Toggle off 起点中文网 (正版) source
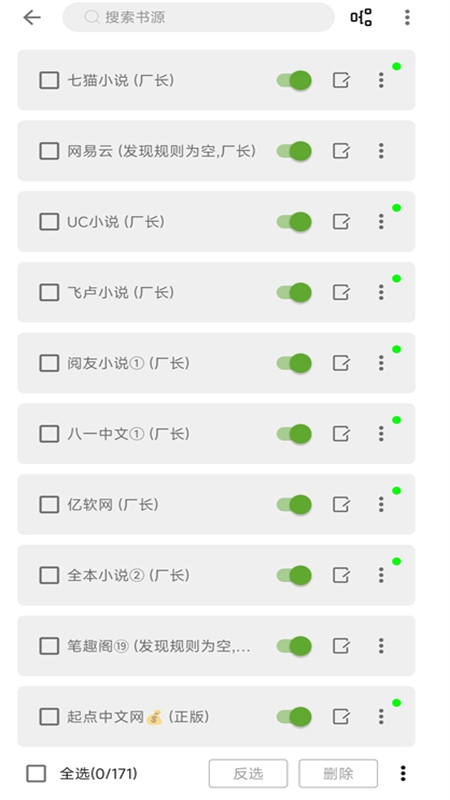The width and height of the screenshot is (450, 800). click(294, 716)
